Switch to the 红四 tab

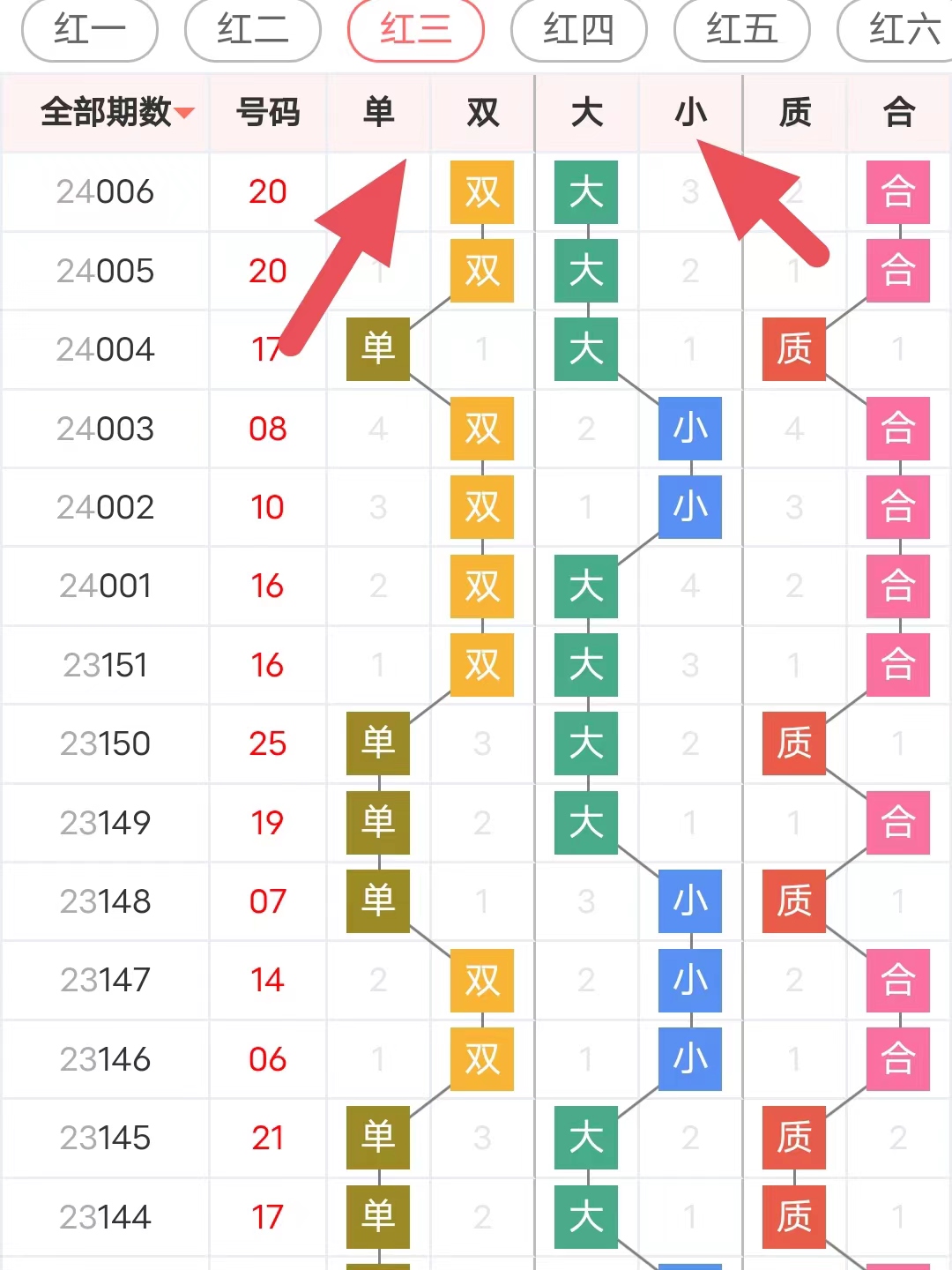(579, 30)
